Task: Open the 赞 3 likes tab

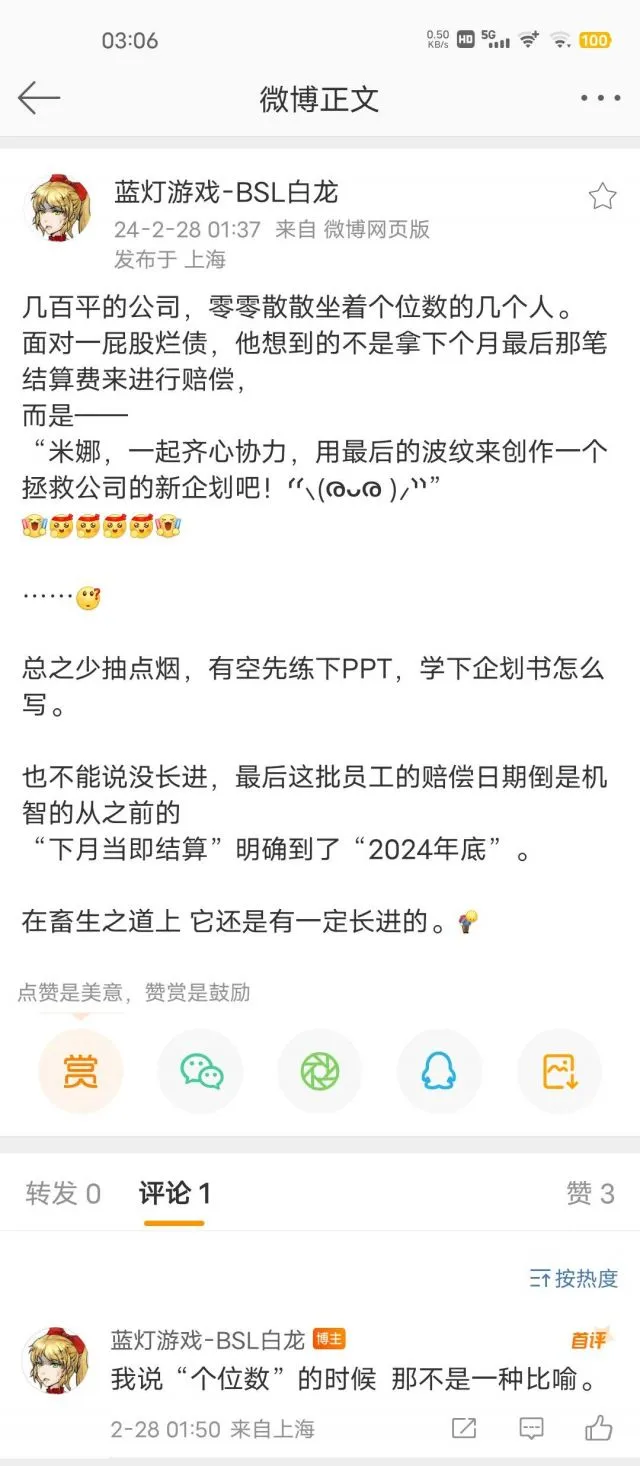Action: (590, 1193)
